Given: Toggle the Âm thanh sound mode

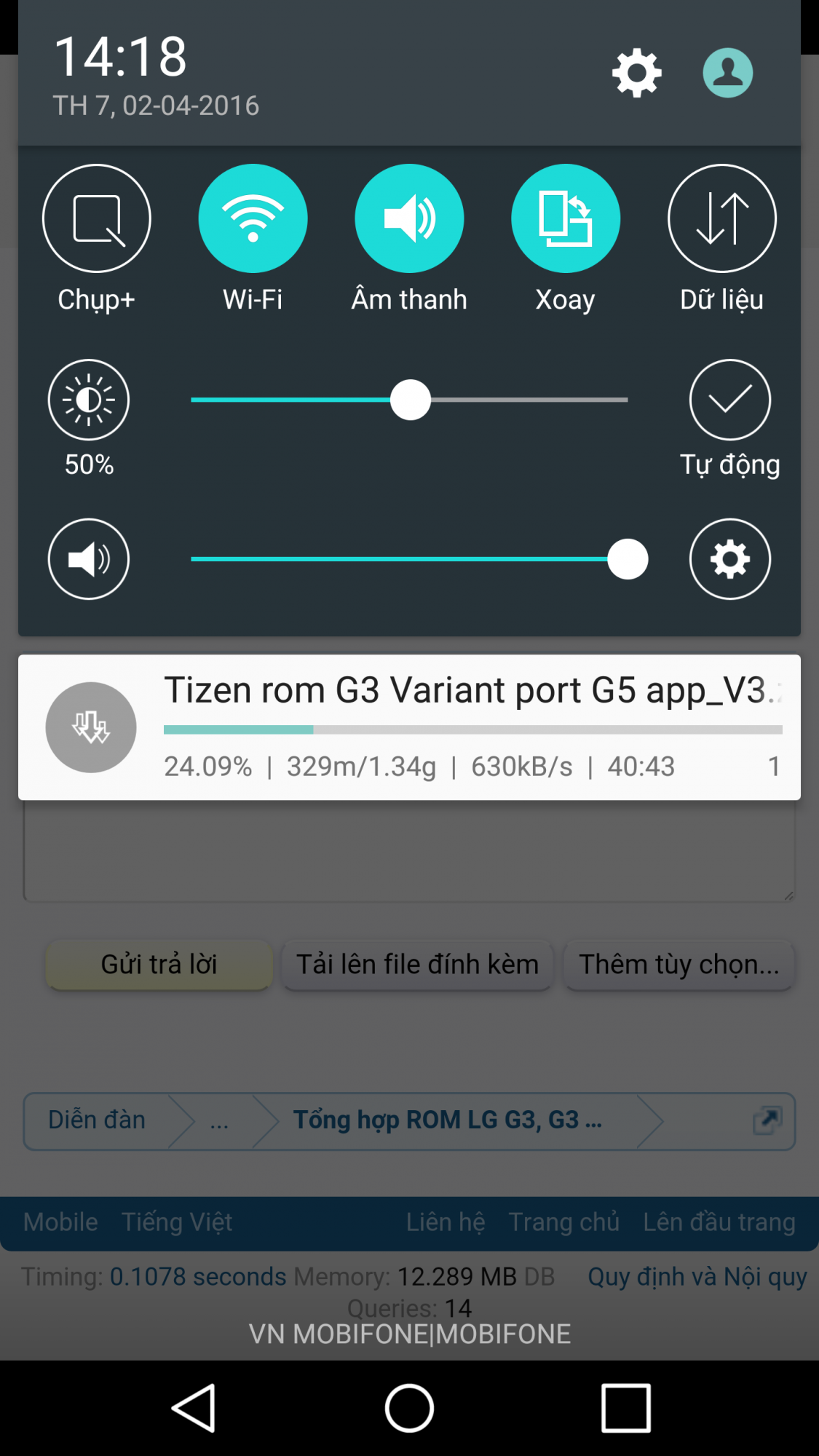Looking at the screenshot, I should (409, 218).
